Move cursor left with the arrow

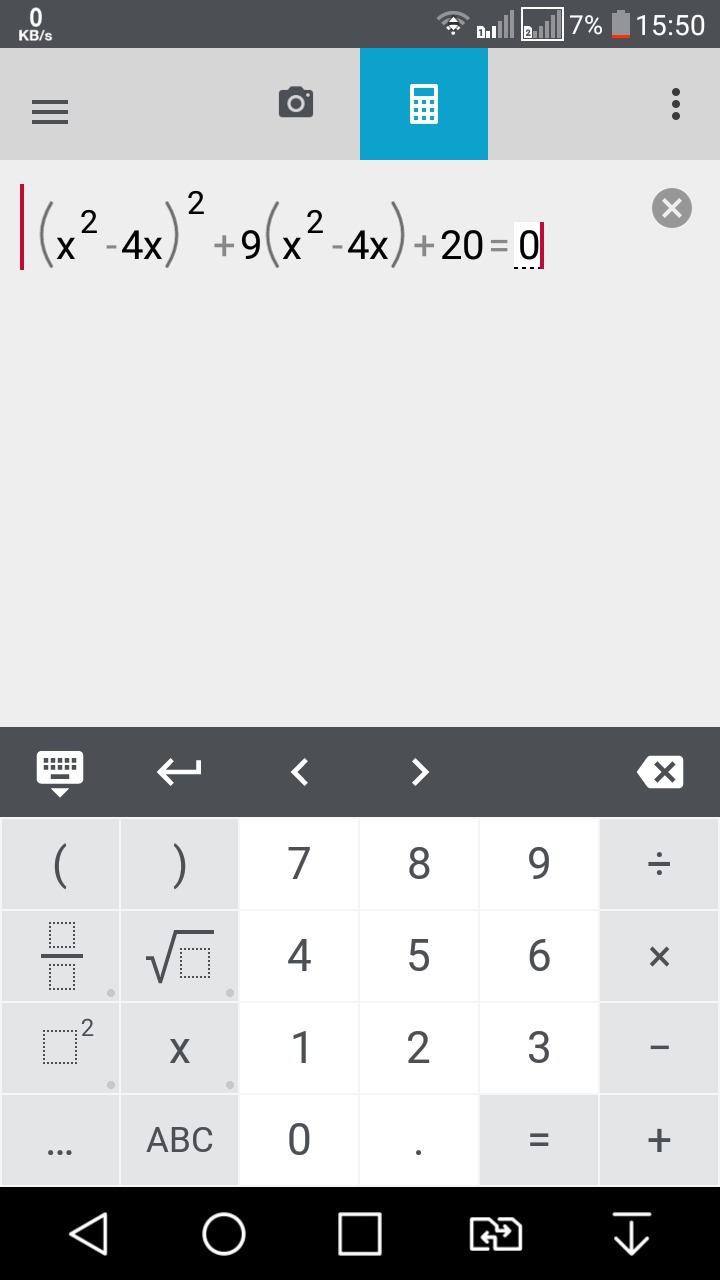[299, 772]
